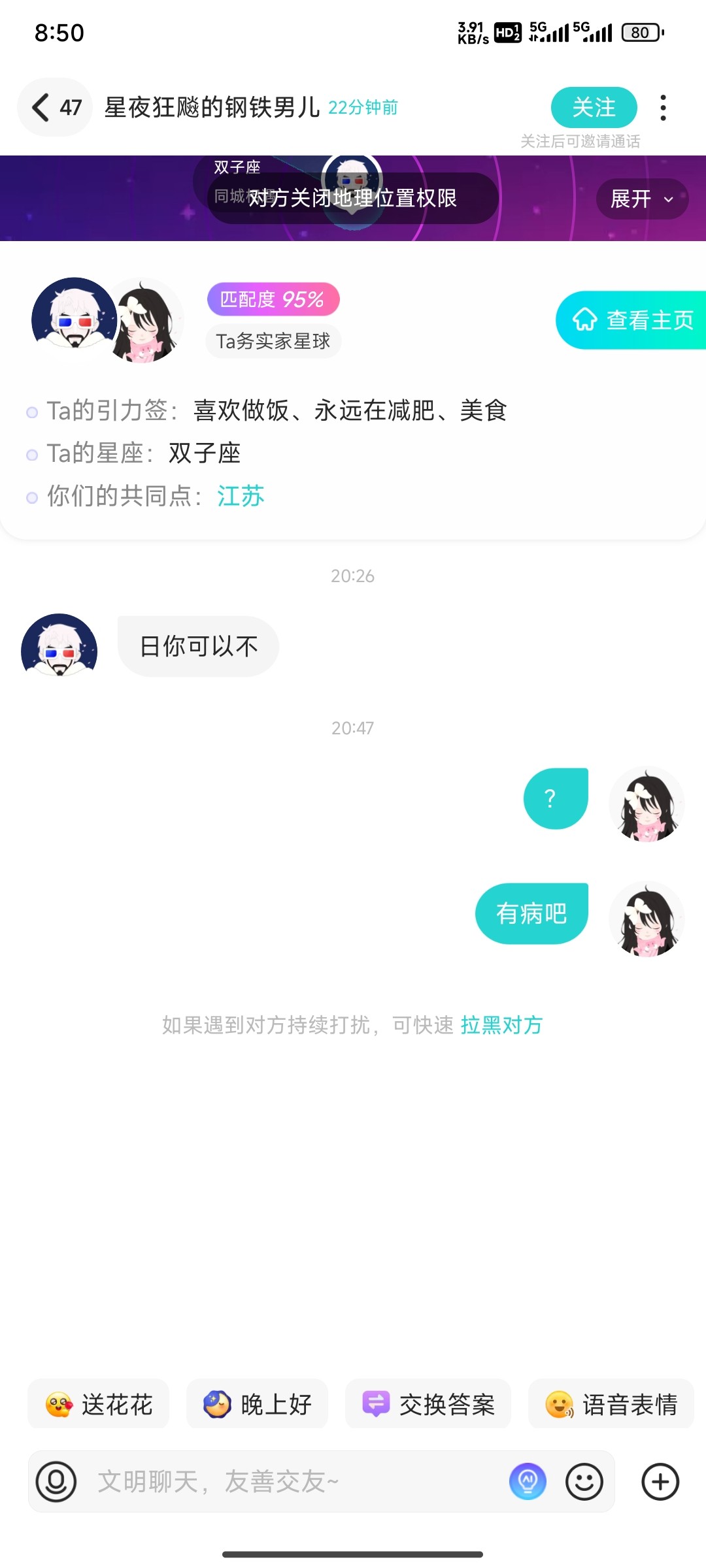Send flowers with 送花花 chip
The height and width of the screenshot is (1568, 706).
pos(99,1404)
